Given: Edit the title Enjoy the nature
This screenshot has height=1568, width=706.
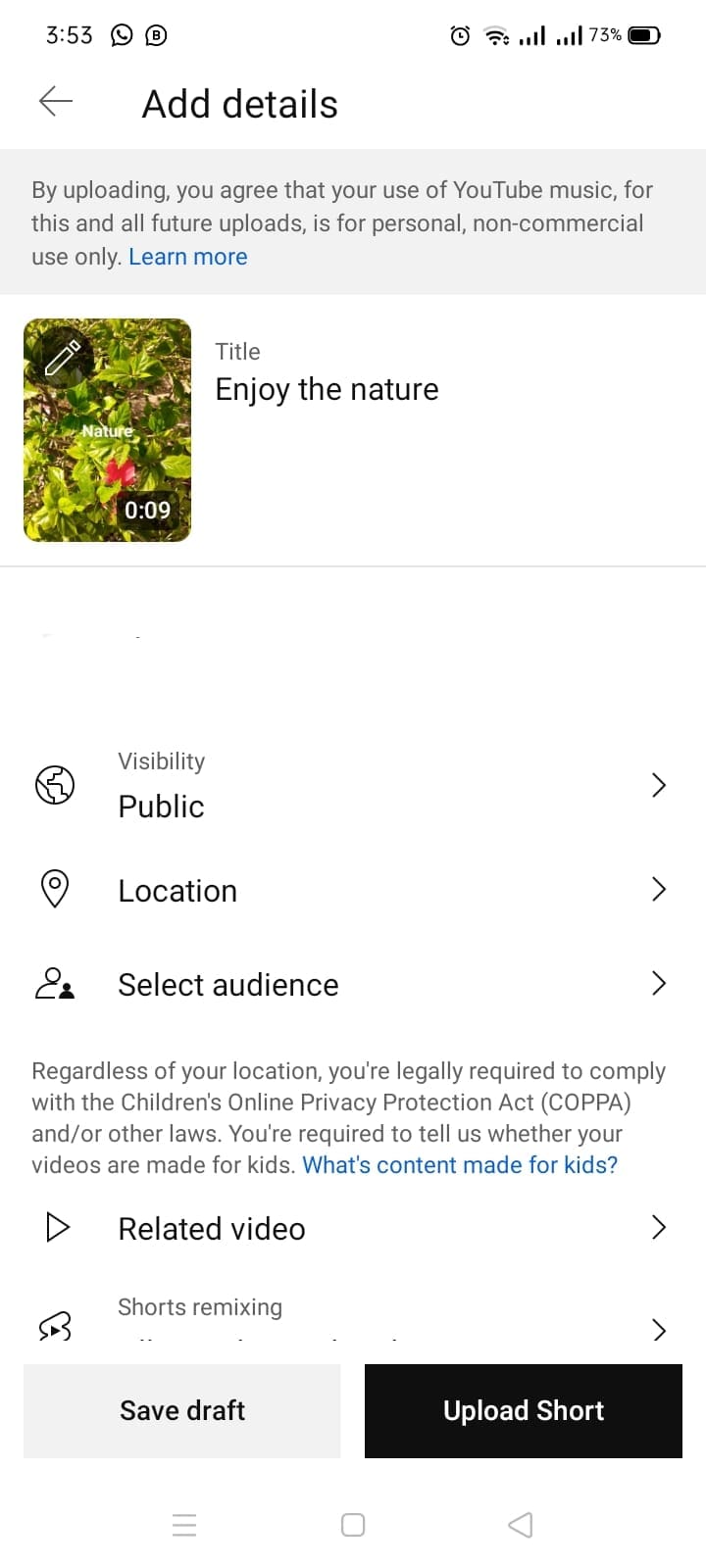Looking at the screenshot, I should click(327, 389).
